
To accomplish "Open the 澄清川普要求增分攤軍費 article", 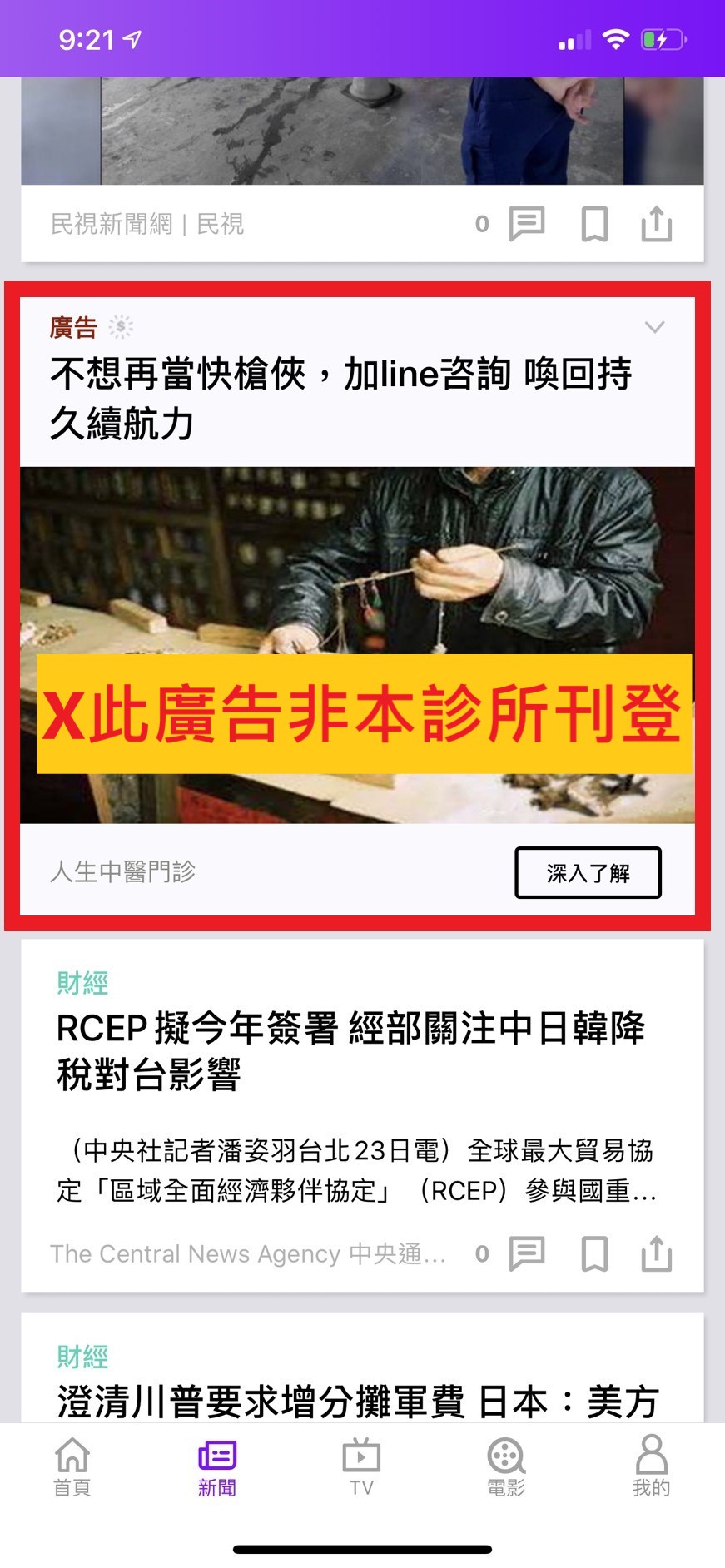I will click(358, 1401).
